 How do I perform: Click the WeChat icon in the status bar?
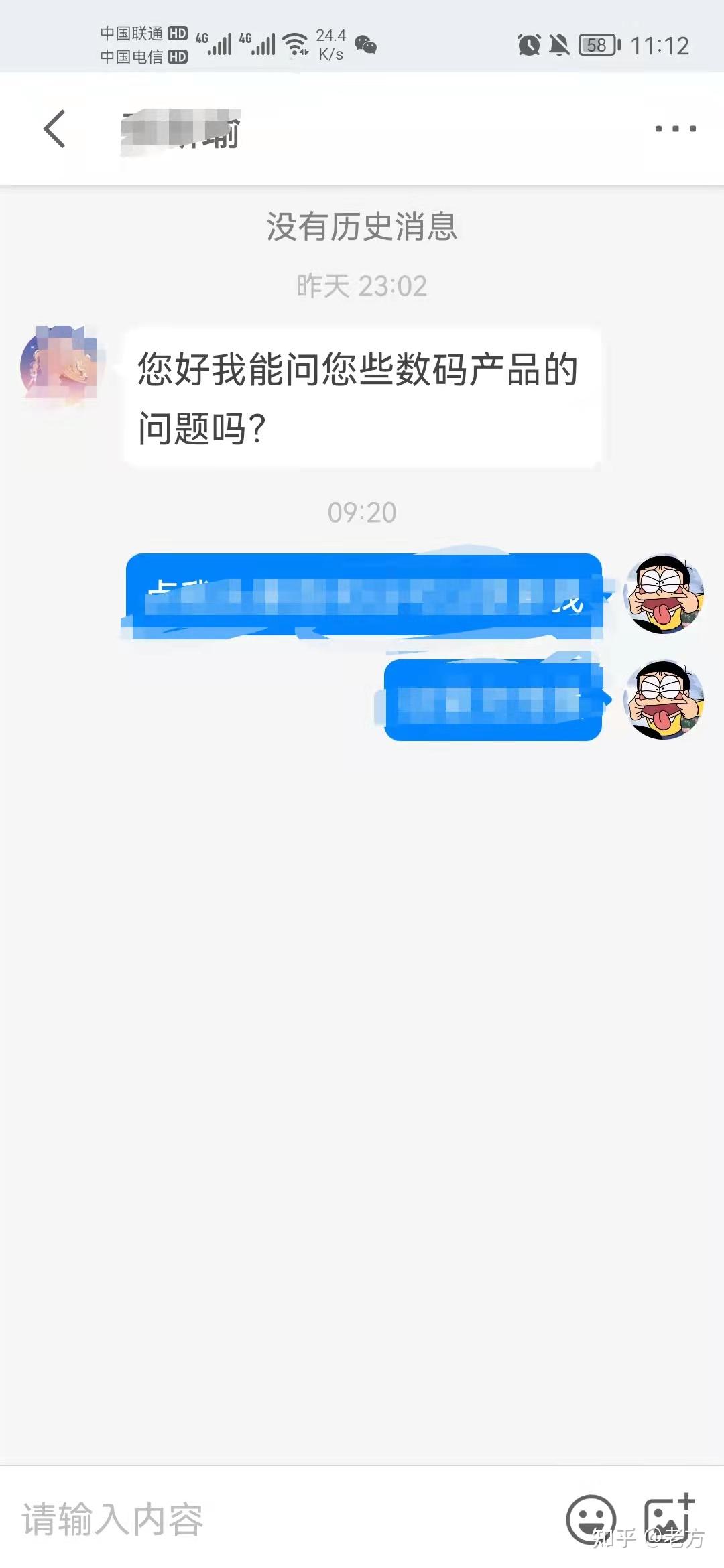coord(365,46)
